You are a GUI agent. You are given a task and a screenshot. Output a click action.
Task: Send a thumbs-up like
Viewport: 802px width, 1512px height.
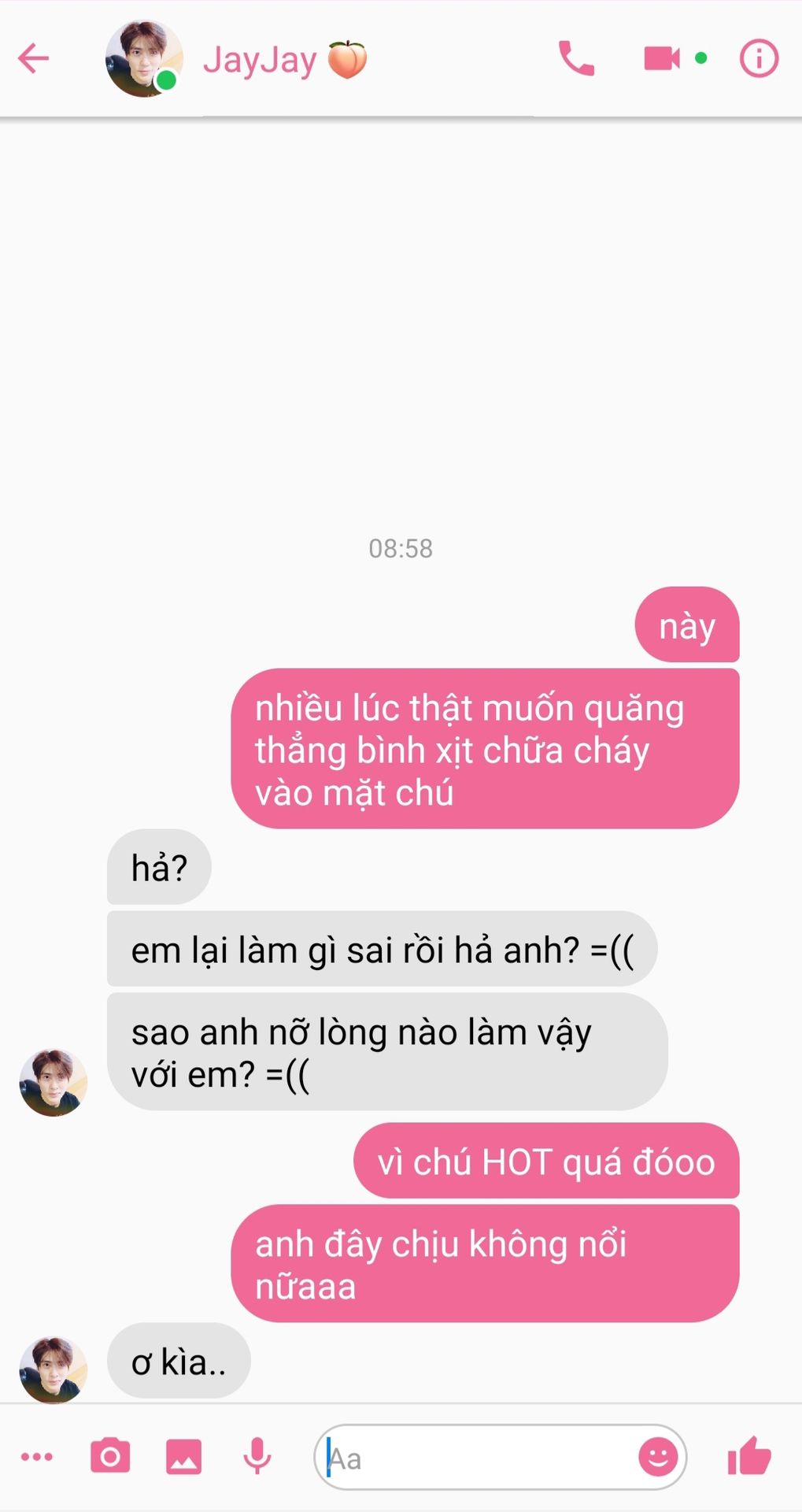click(x=749, y=1456)
